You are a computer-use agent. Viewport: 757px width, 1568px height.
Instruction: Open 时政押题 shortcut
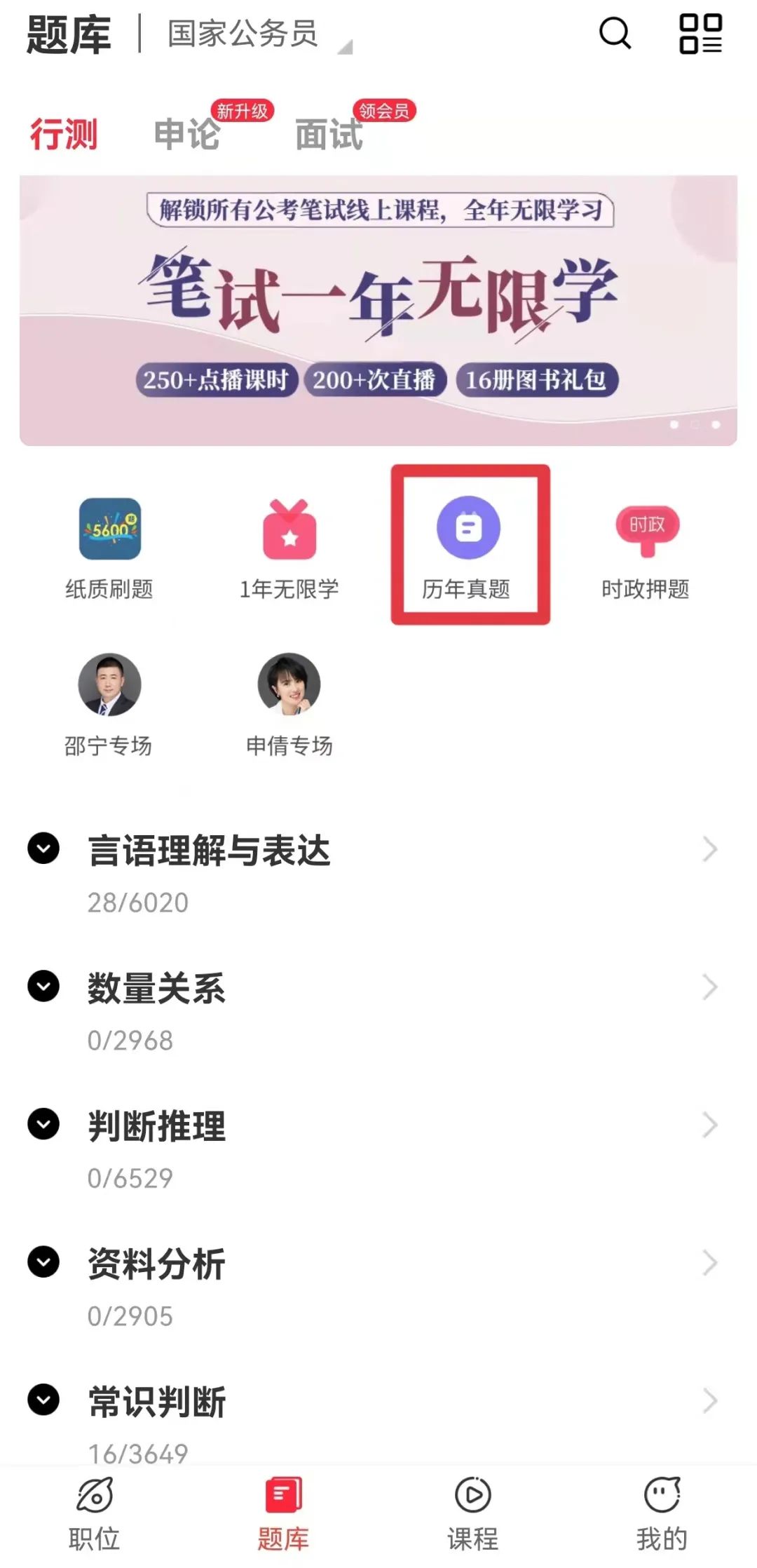pyautogui.click(x=646, y=546)
